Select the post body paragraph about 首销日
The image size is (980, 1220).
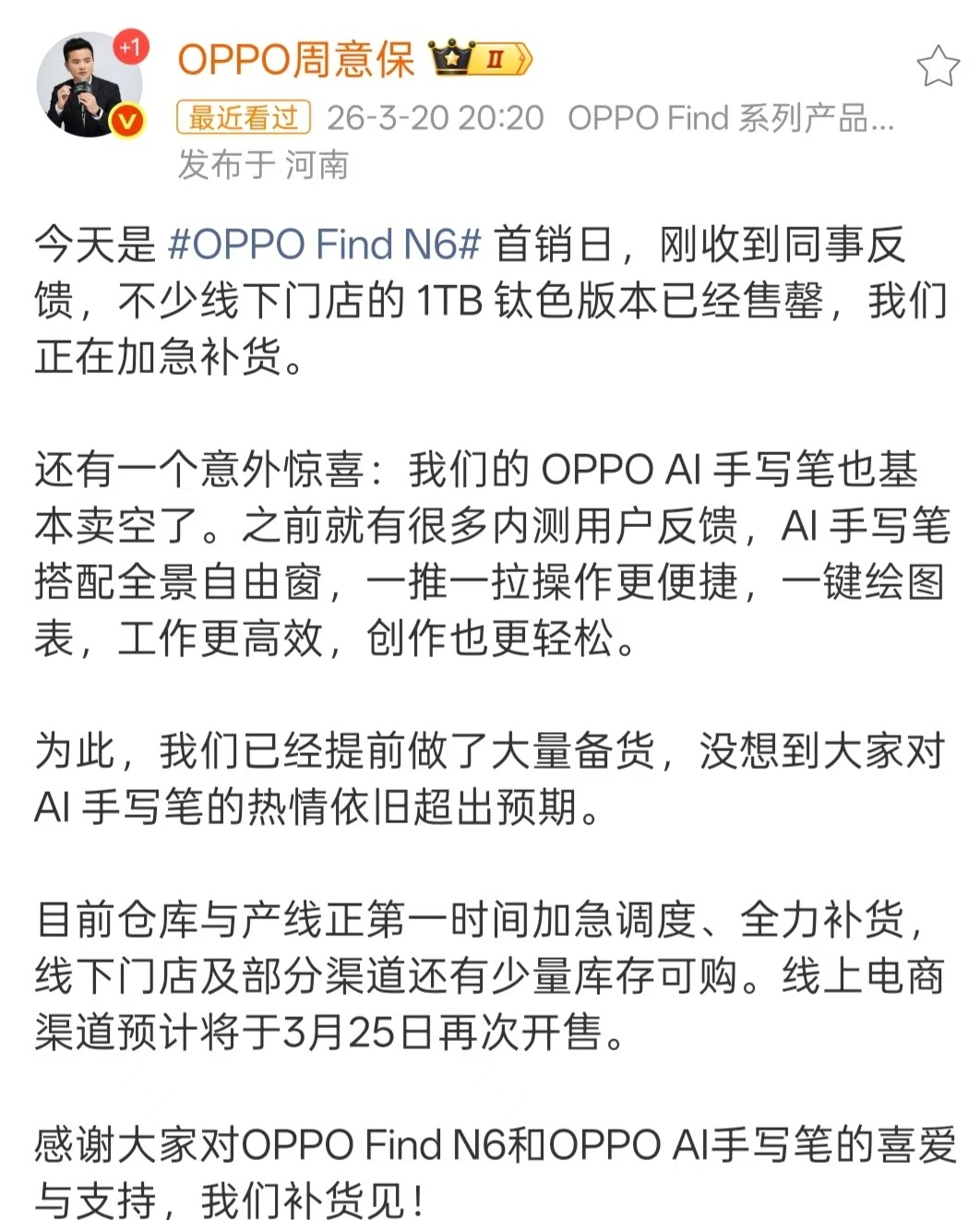461,295
